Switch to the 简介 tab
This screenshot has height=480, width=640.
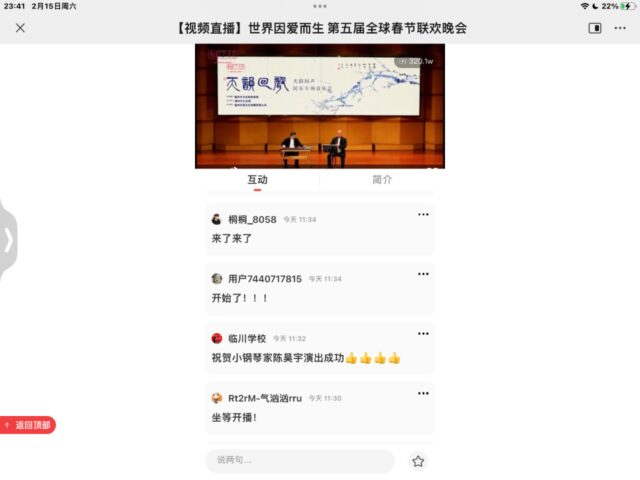click(381, 180)
